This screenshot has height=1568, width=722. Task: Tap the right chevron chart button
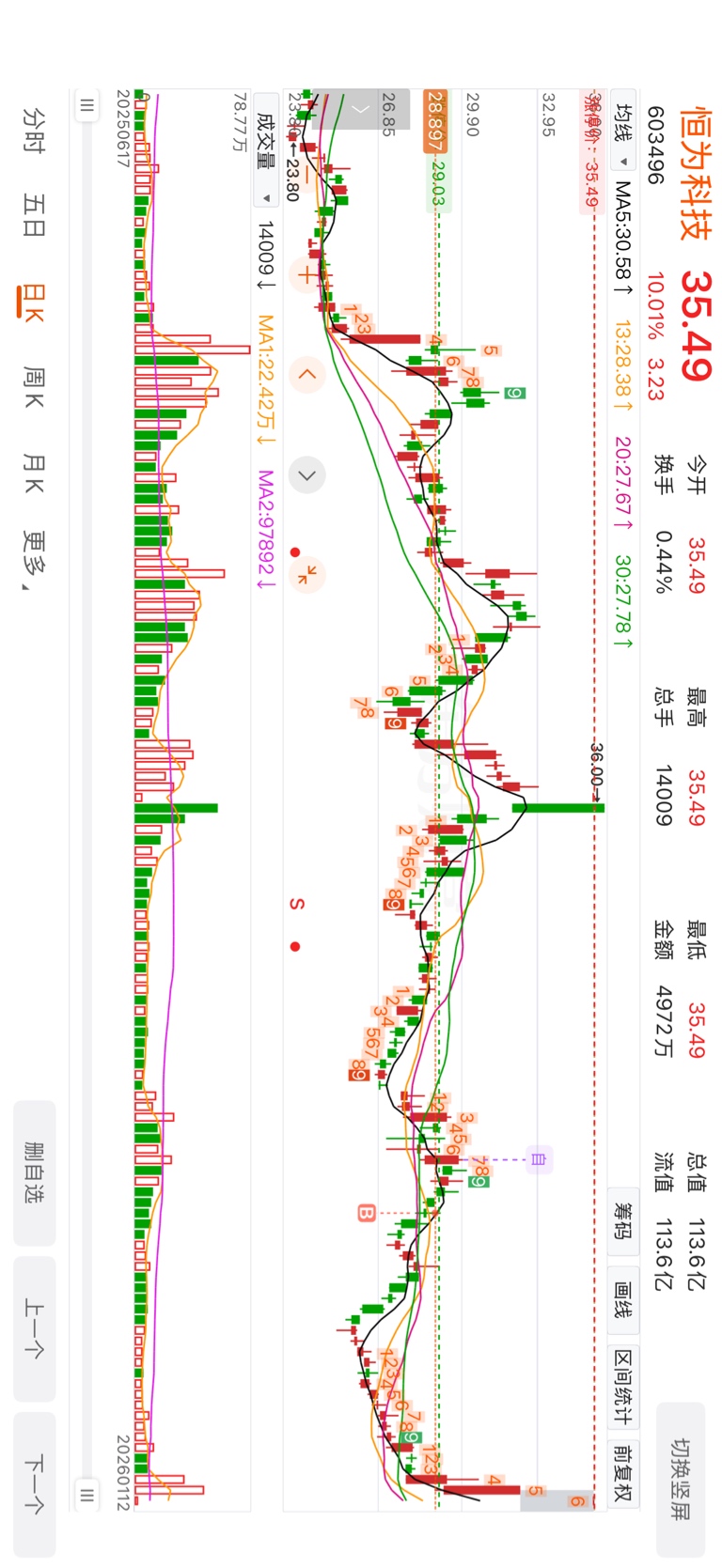point(306,474)
